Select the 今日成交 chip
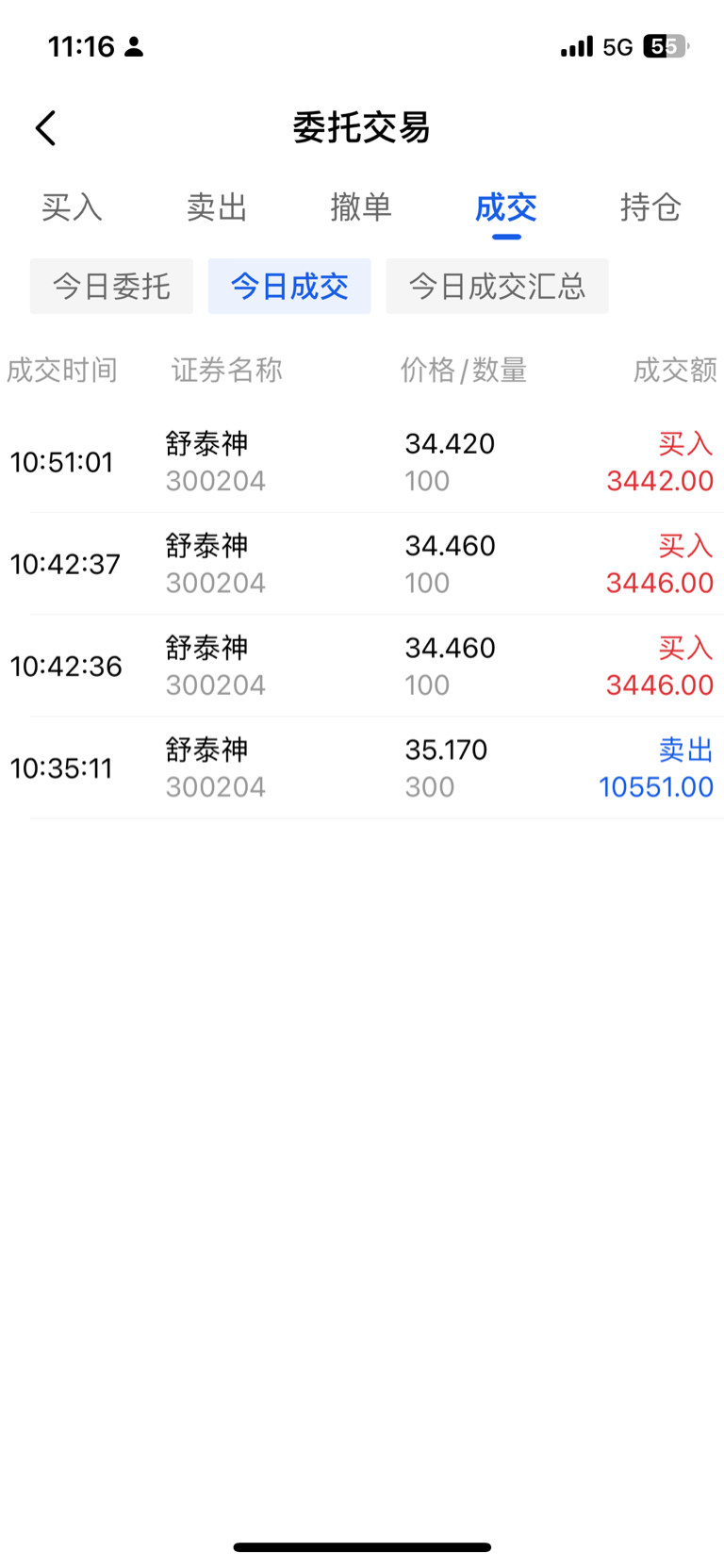Viewport: 724px width, 1568px height. tap(289, 286)
